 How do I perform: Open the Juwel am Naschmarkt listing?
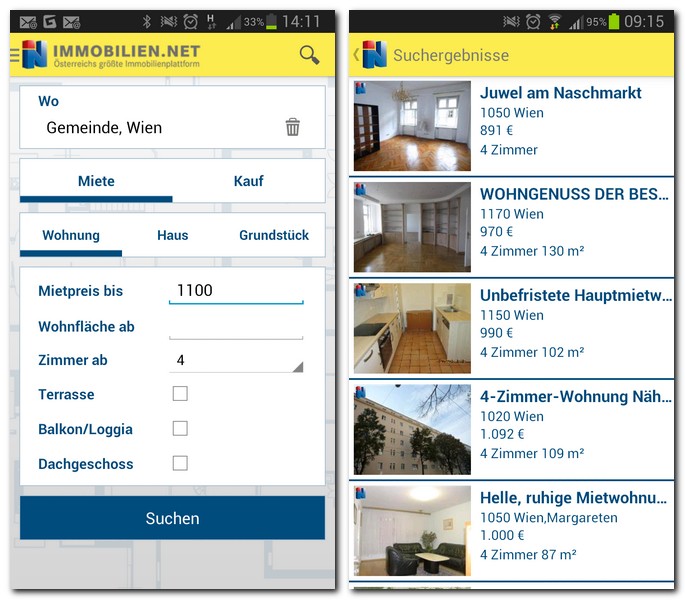511,126
